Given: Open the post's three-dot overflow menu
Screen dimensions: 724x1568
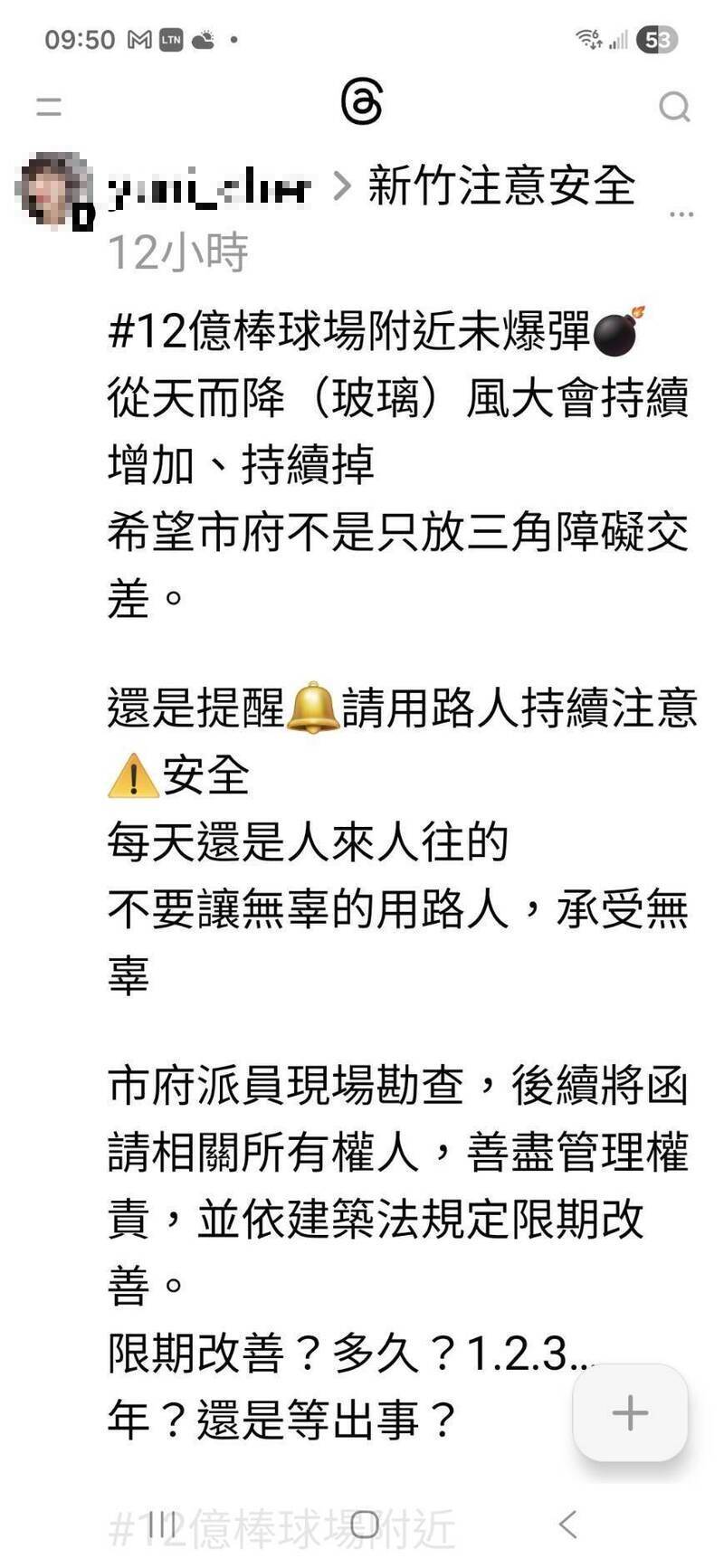Looking at the screenshot, I should pos(681,215).
